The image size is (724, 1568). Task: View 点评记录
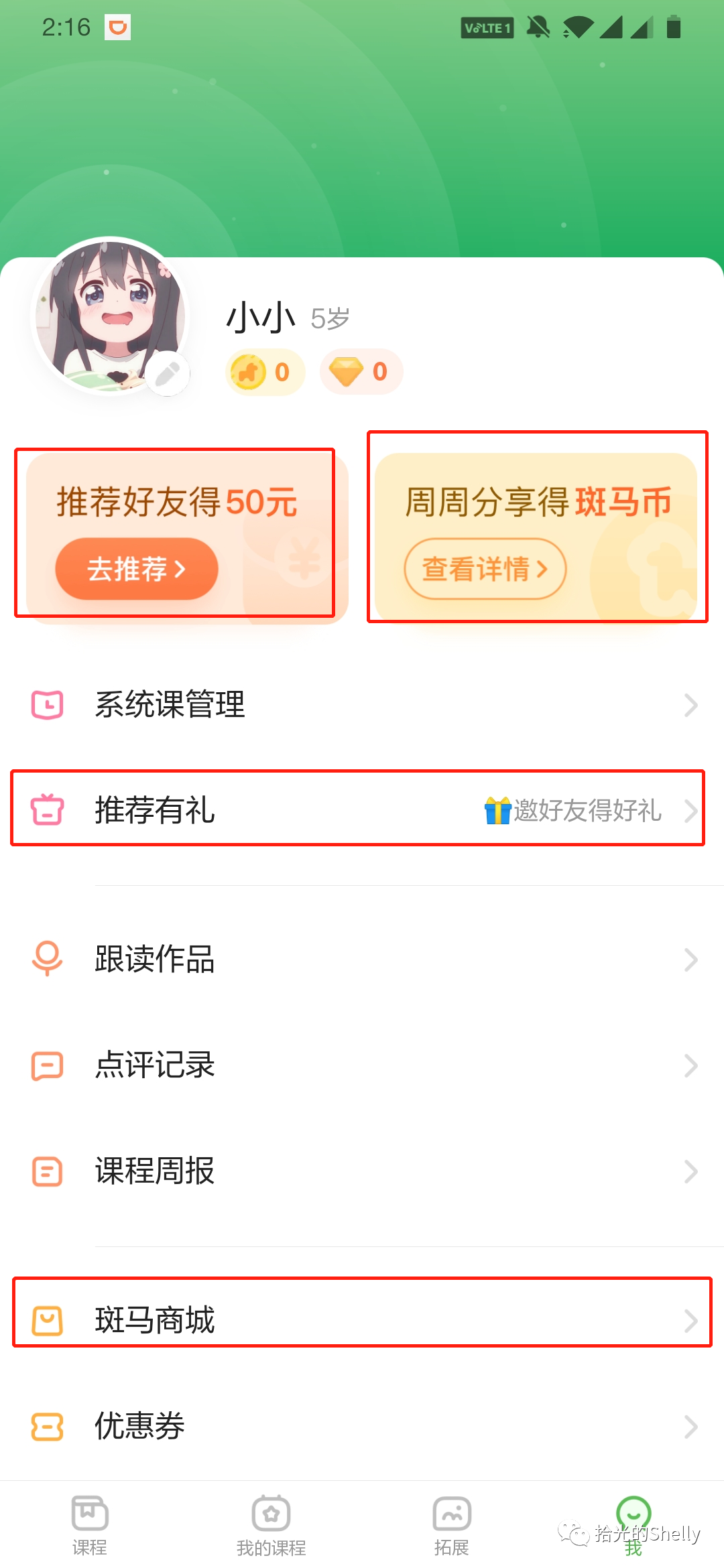coord(362,1065)
